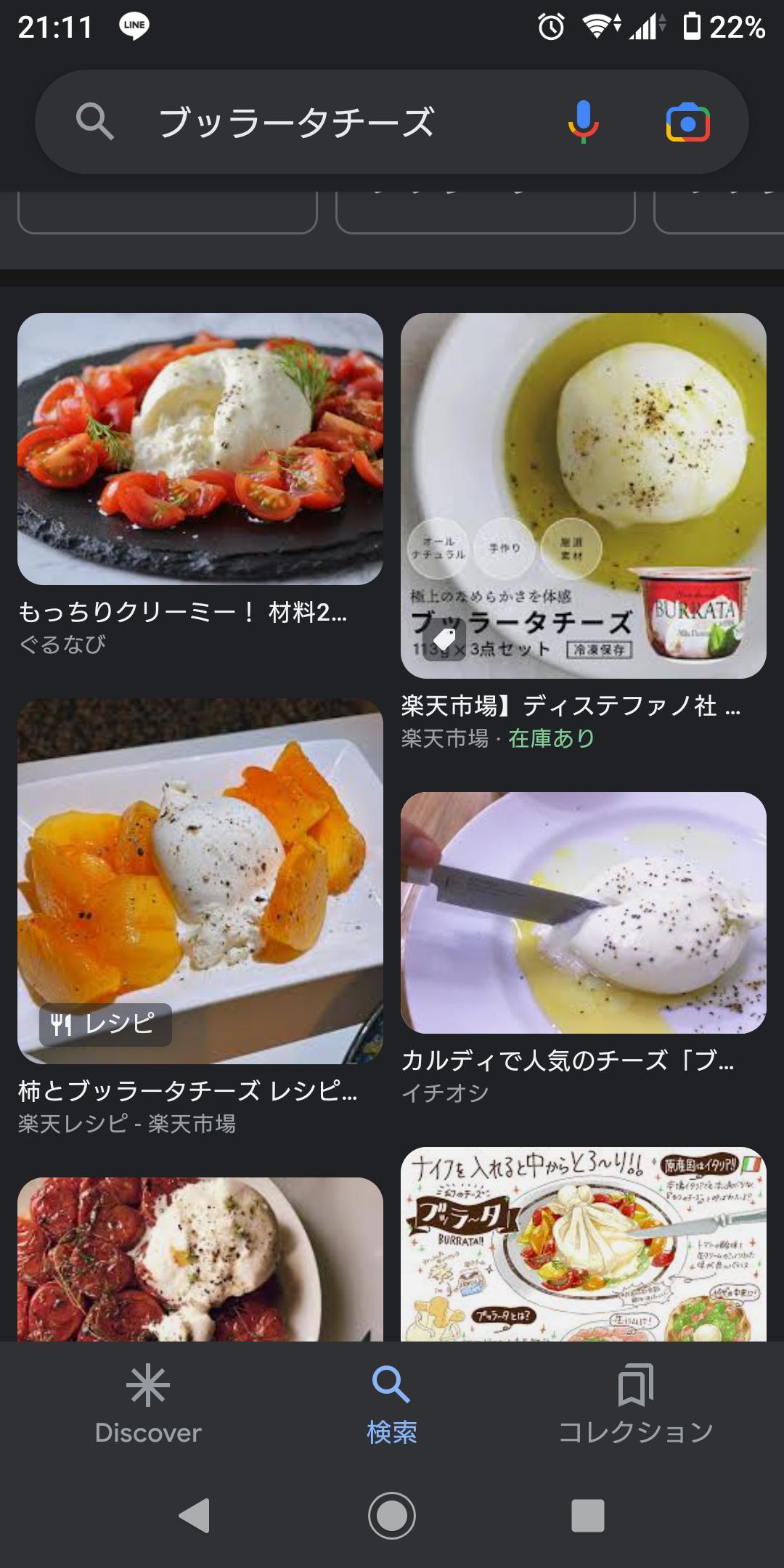Go to the コレクション tab
Screen dimensions: 784x1568
[635, 1405]
